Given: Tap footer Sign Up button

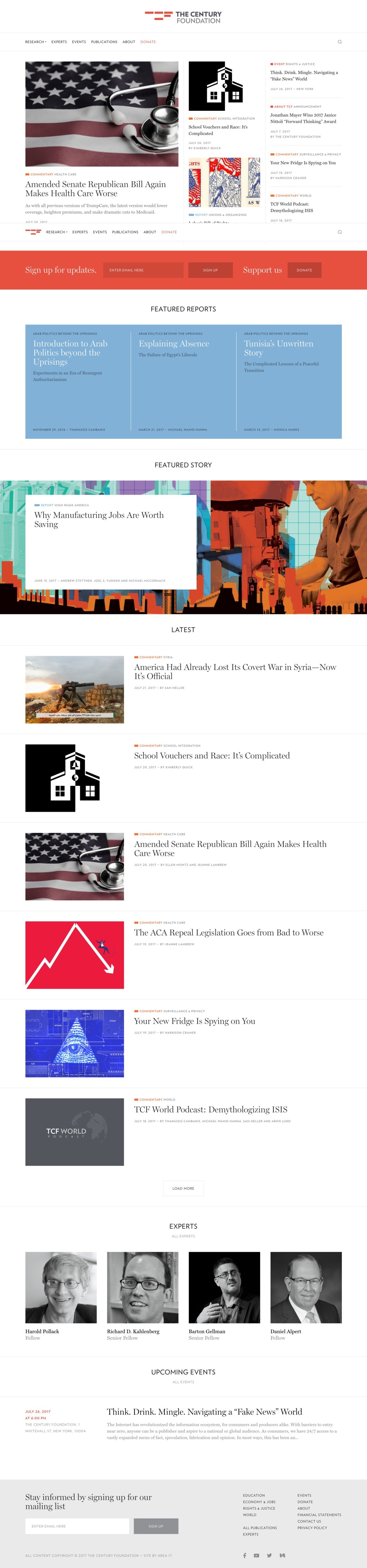Looking at the screenshot, I should 156,1526.
